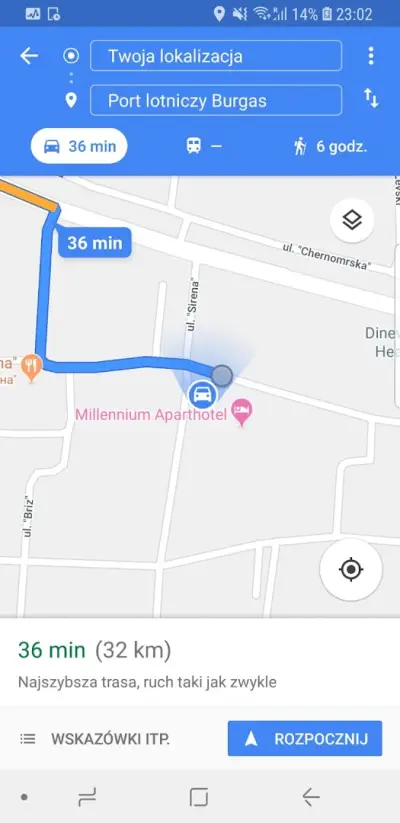The width and height of the screenshot is (400, 823).
Task: Swap start and destination points
Action: click(371, 98)
